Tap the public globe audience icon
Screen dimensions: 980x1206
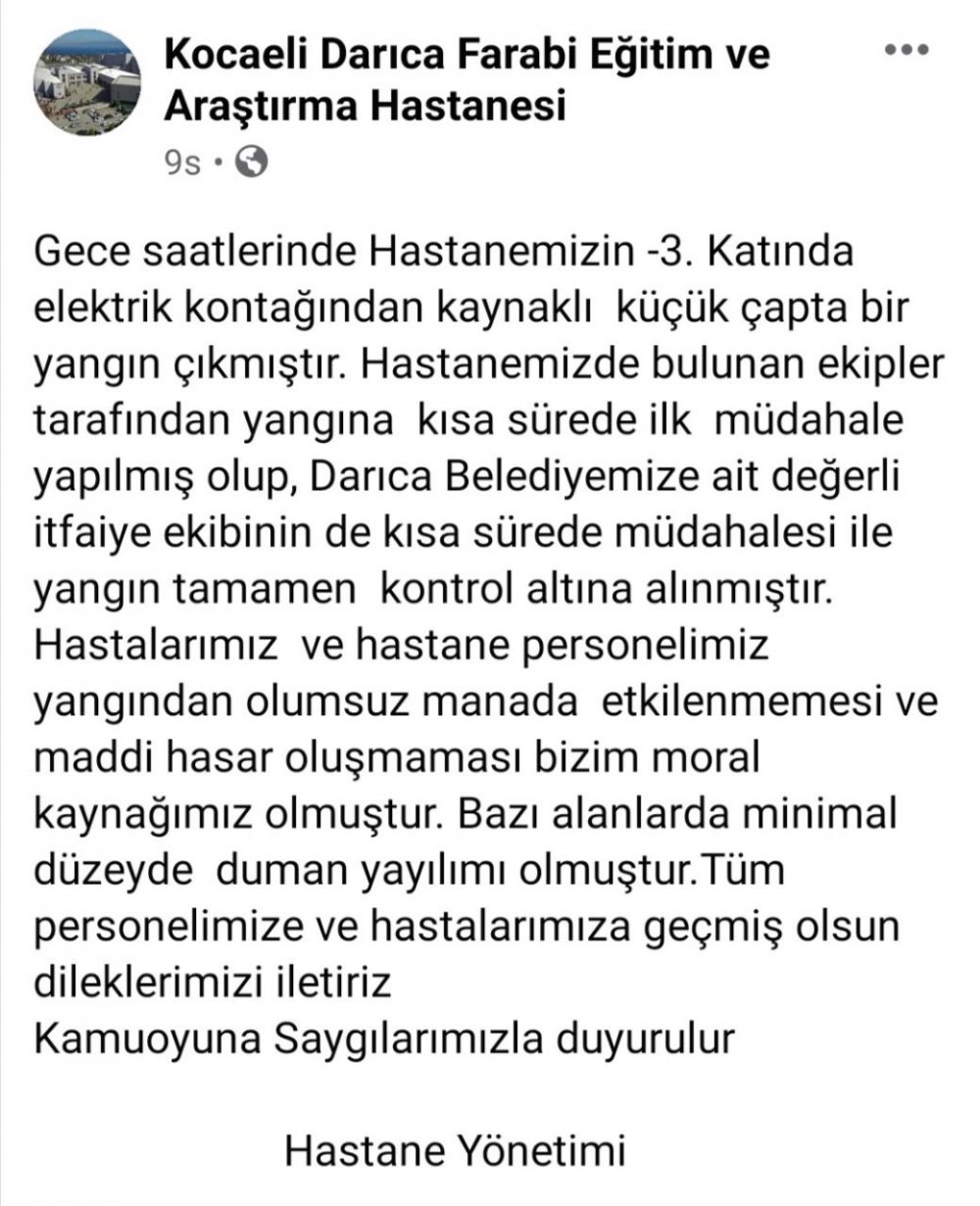tap(252, 163)
